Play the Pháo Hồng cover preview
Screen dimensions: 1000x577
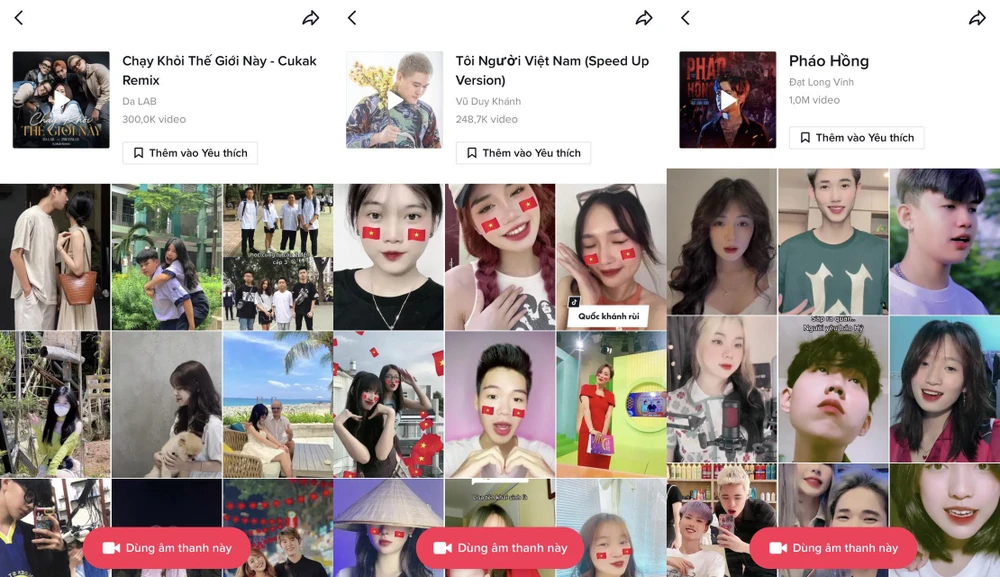[727, 100]
